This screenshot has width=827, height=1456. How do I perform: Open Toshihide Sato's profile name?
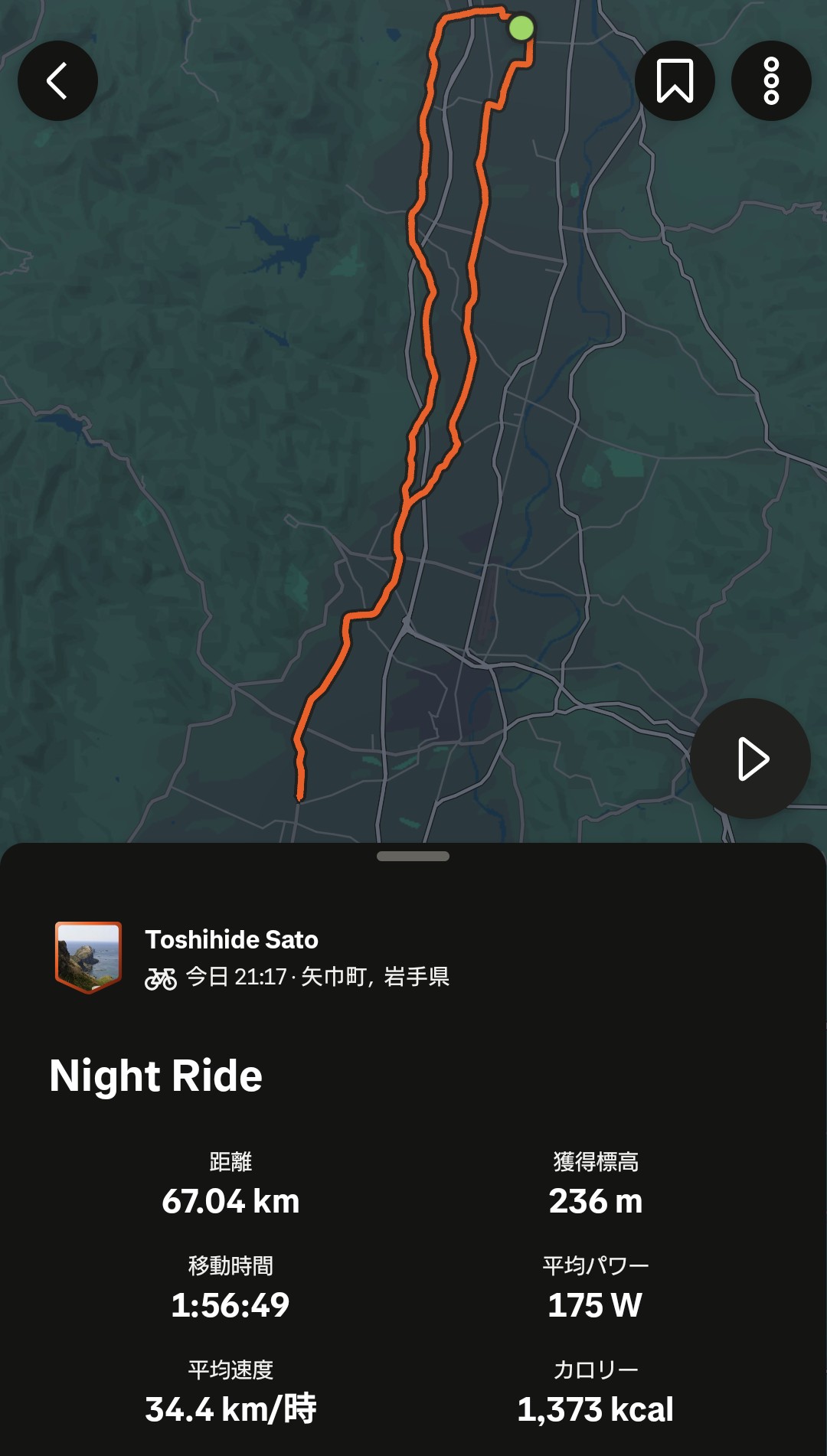coord(231,939)
